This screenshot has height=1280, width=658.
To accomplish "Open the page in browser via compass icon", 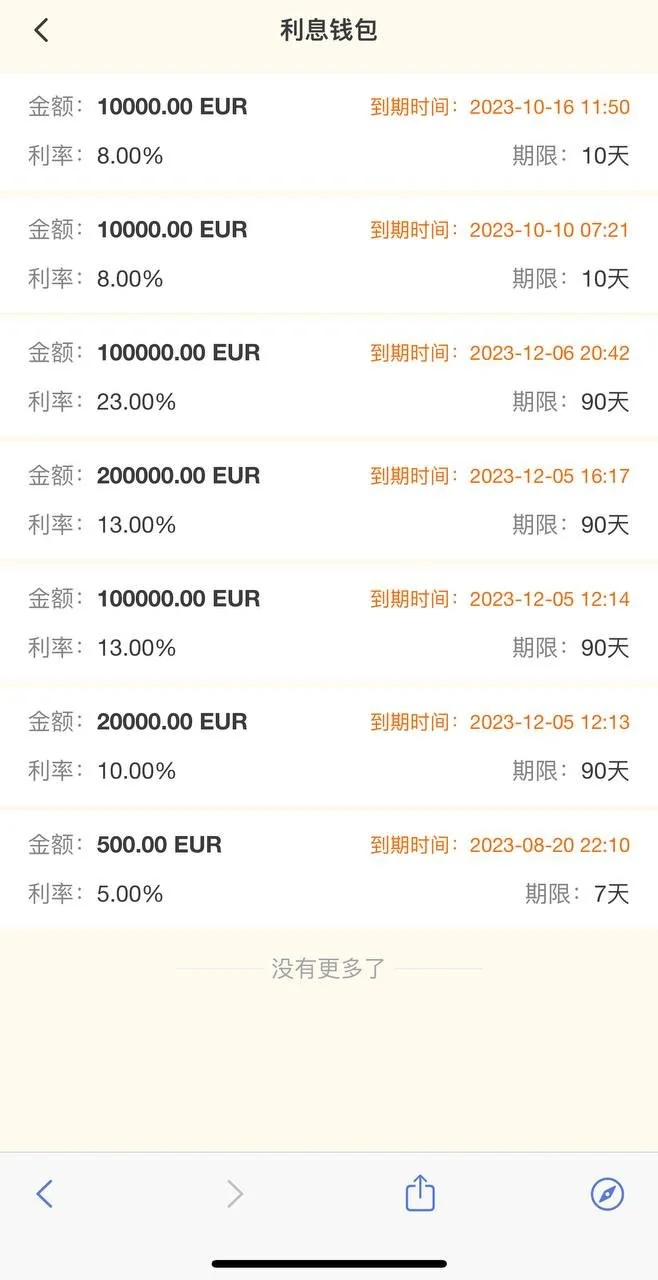I will [x=607, y=1193].
